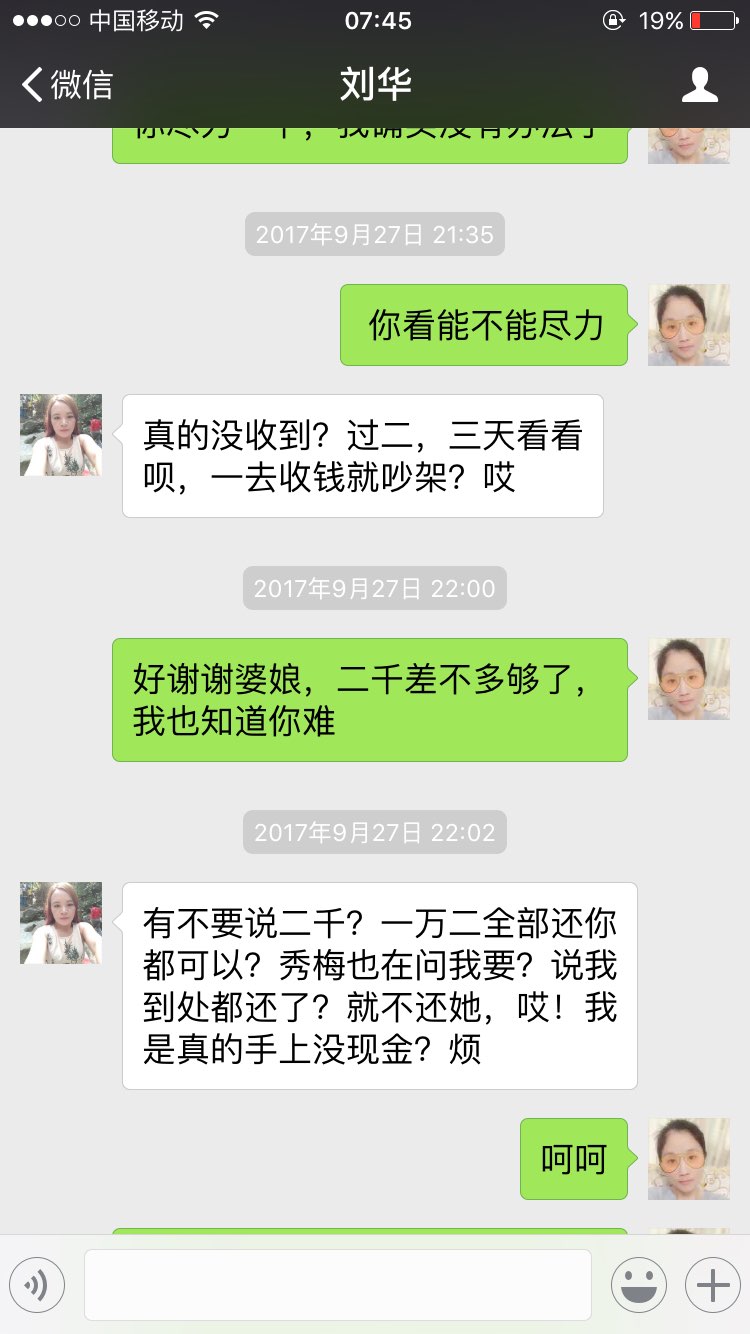This screenshot has height=1334, width=750.
Task: Tap my avatar beside the 好谢谢婆娘 message
Action: tap(689, 679)
